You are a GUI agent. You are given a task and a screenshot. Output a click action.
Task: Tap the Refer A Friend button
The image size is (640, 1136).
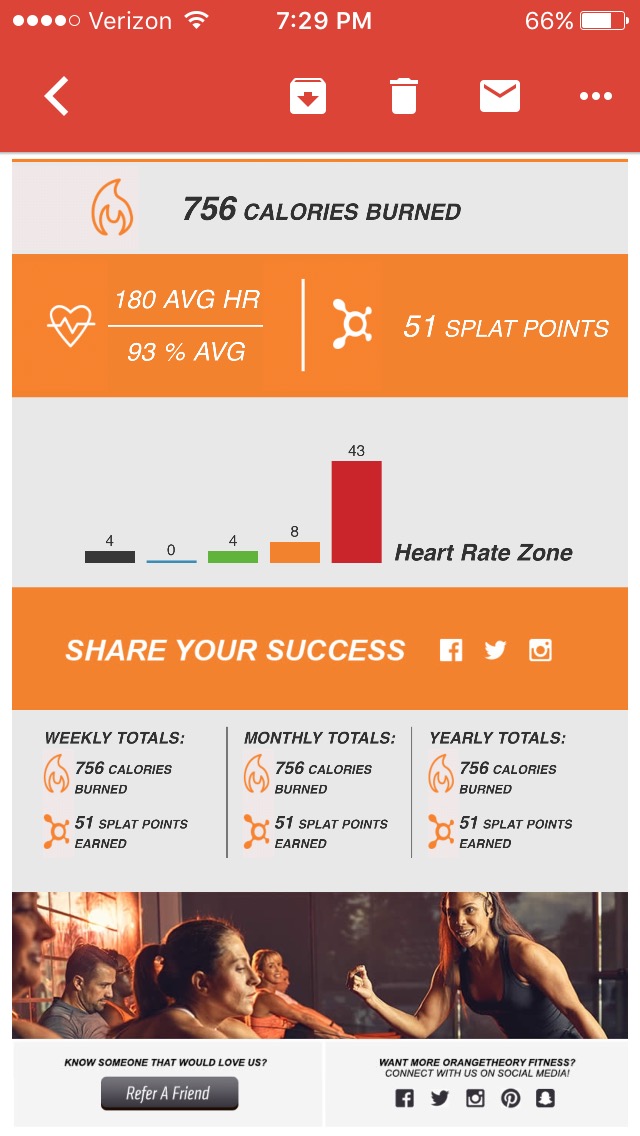point(169,1093)
